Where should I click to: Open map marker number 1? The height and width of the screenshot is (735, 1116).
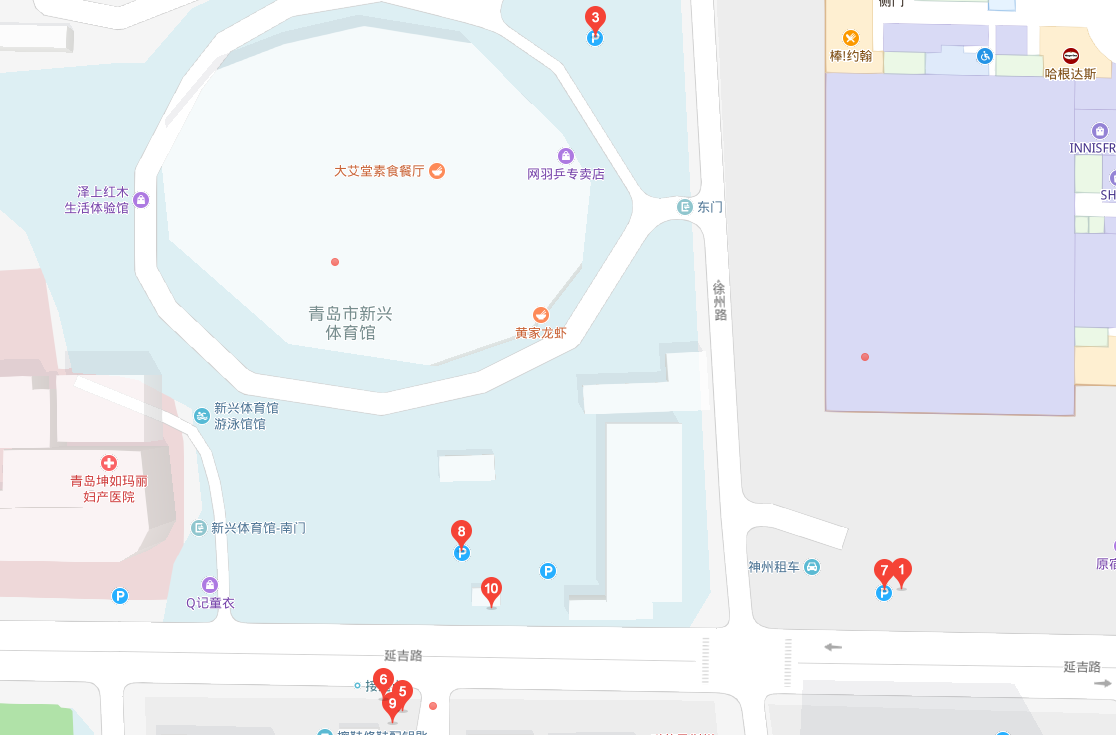pyautogui.click(x=902, y=570)
